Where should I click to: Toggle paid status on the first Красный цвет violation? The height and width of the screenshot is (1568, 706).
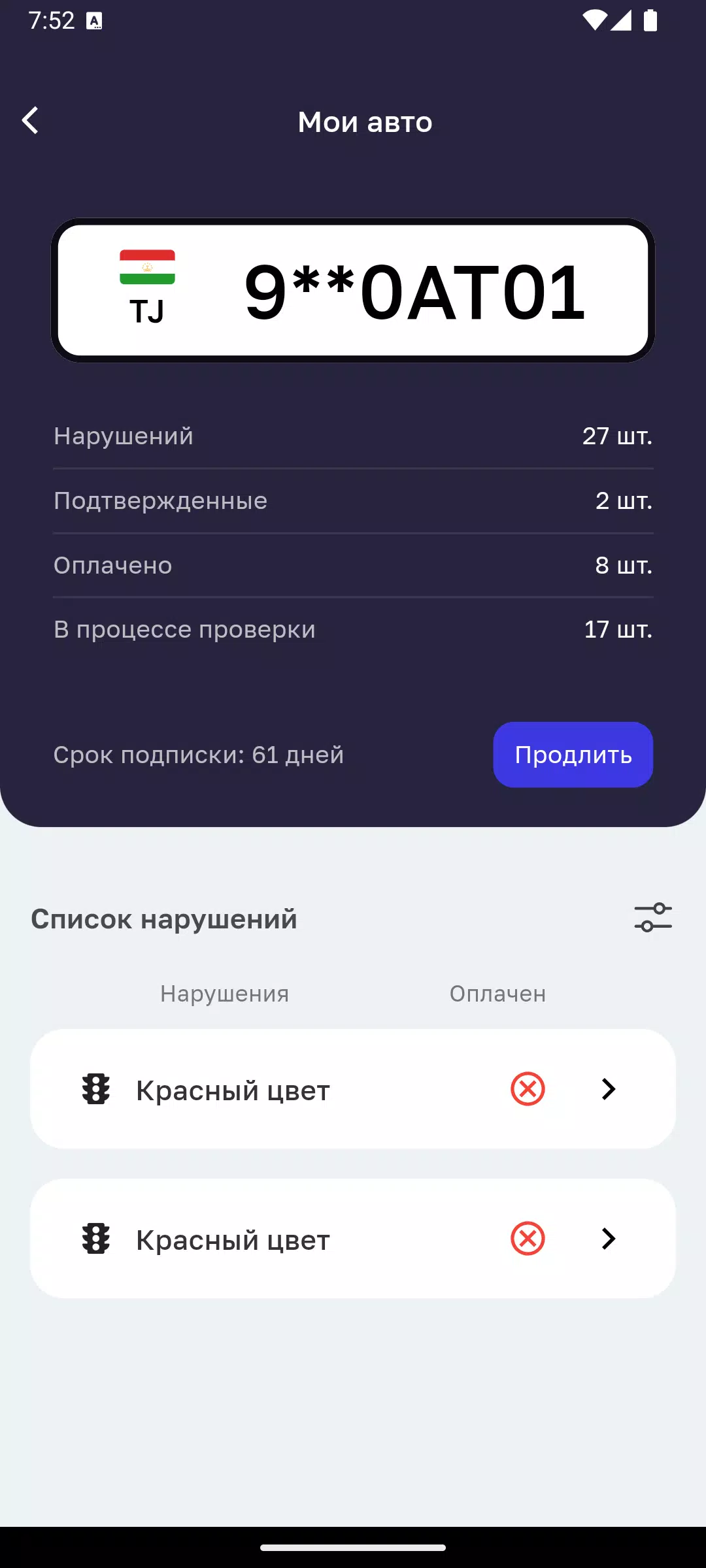coord(527,1089)
